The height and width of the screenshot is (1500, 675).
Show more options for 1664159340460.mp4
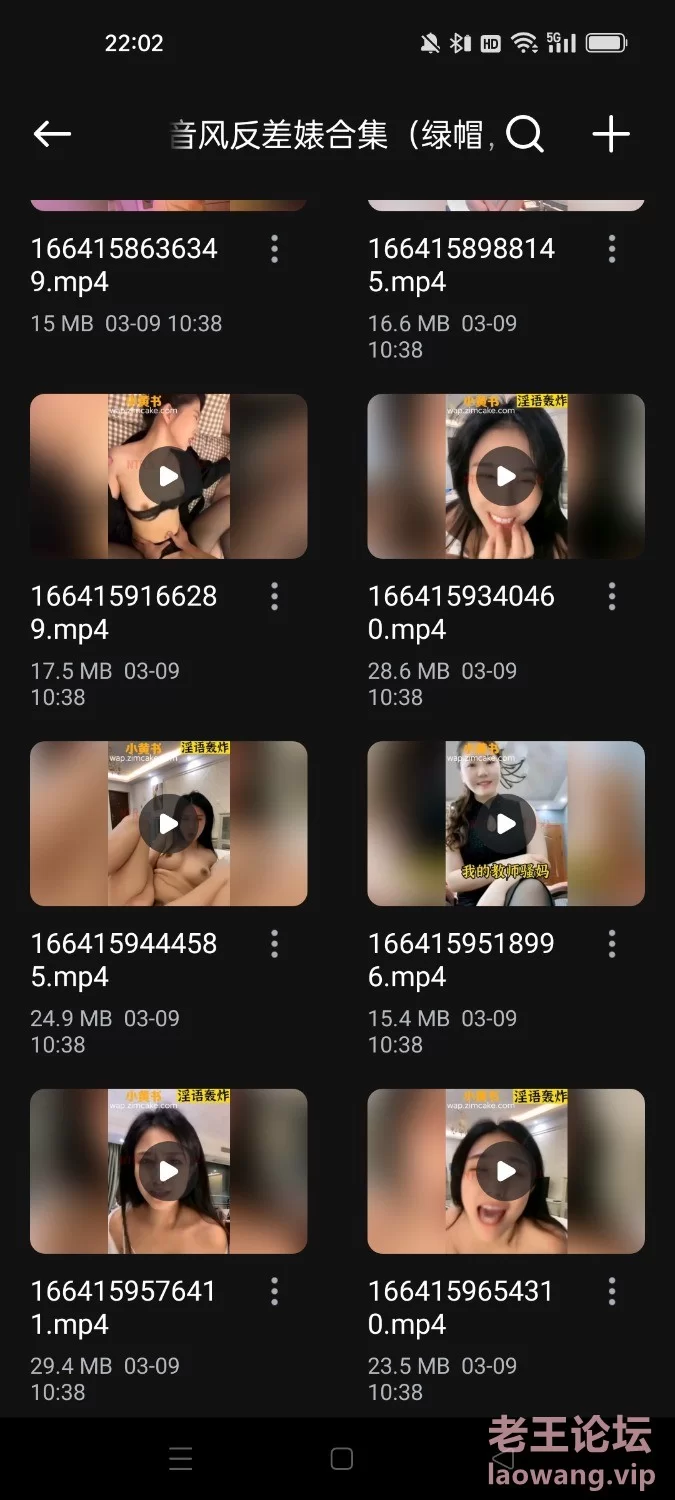click(612, 597)
